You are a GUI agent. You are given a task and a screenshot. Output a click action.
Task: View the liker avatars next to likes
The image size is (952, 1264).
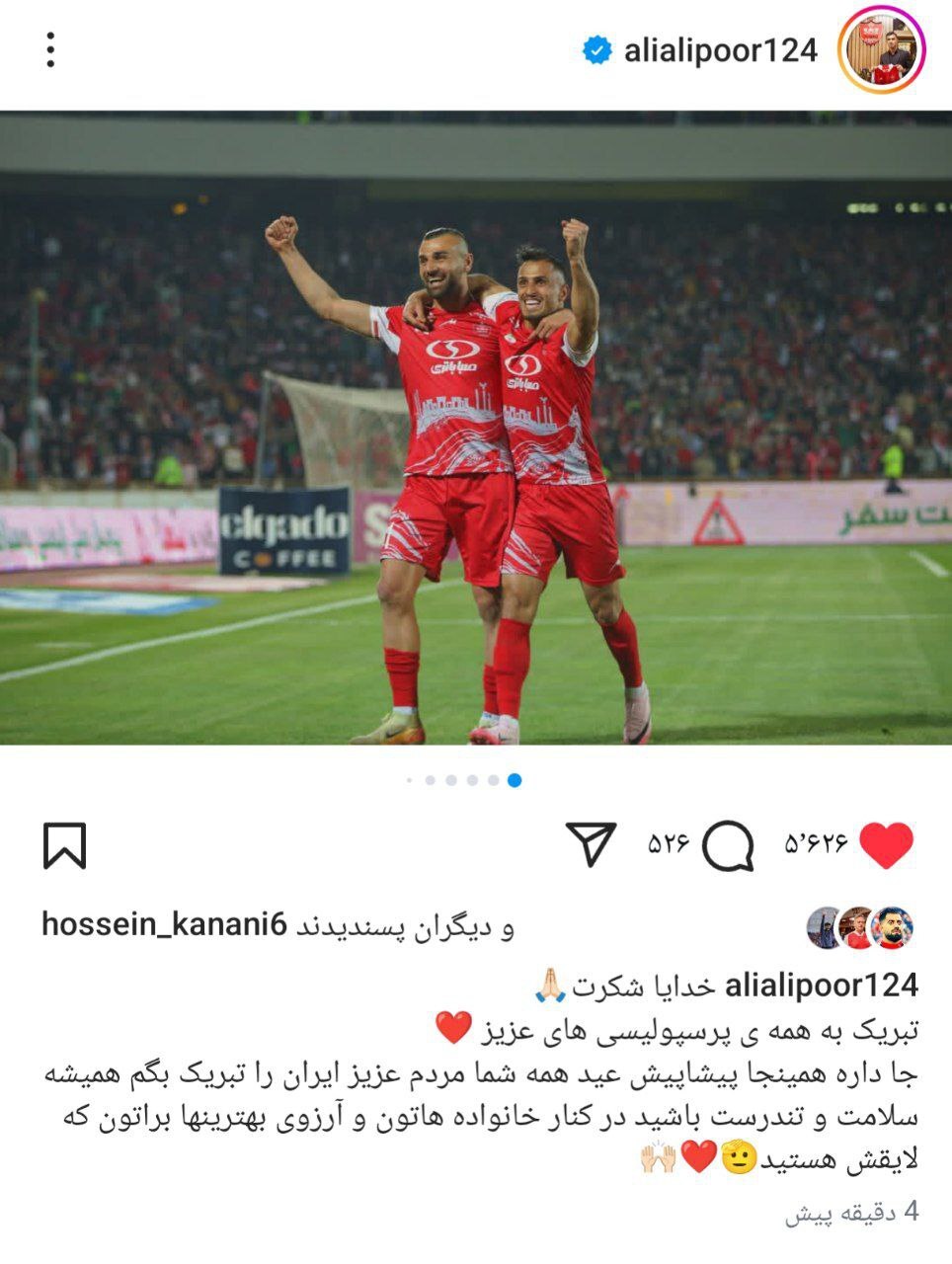point(861,927)
